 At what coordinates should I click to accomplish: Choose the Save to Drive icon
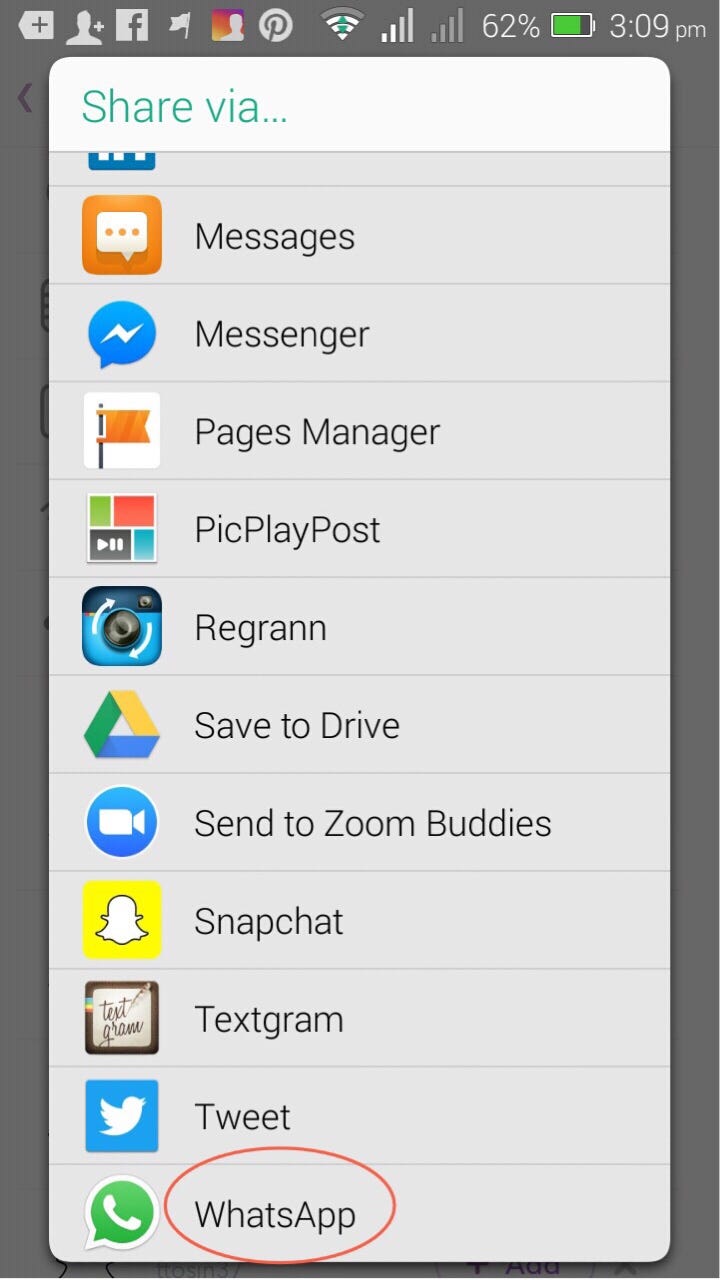pos(121,724)
